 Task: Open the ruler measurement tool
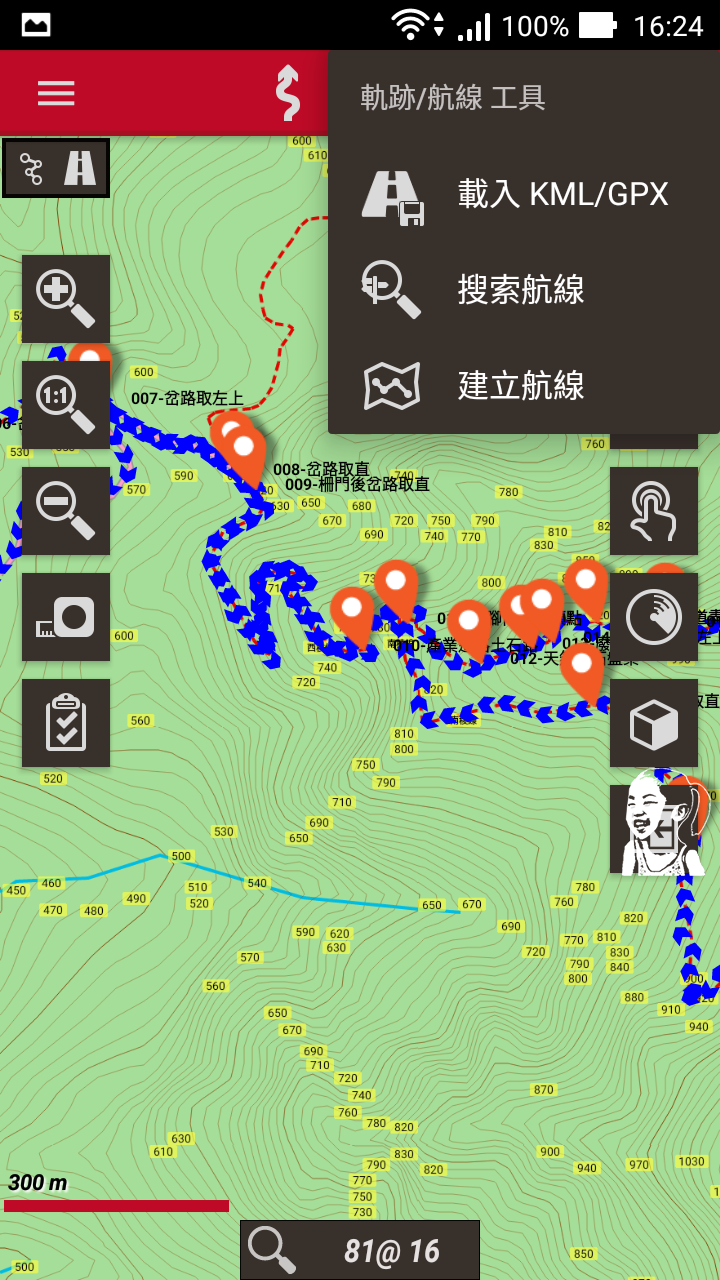66,617
